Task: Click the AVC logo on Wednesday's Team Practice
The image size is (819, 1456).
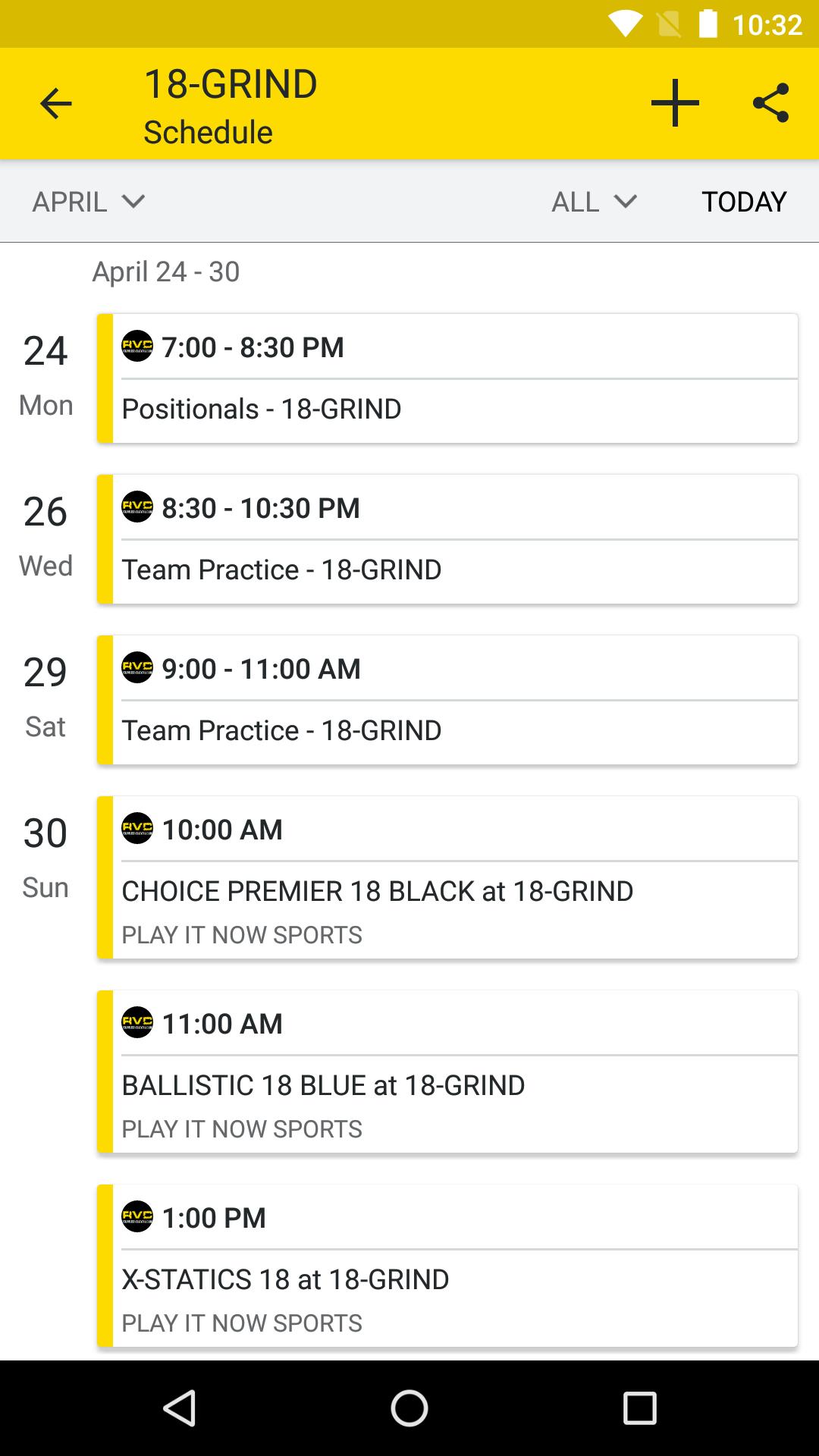Action: (137, 509)
